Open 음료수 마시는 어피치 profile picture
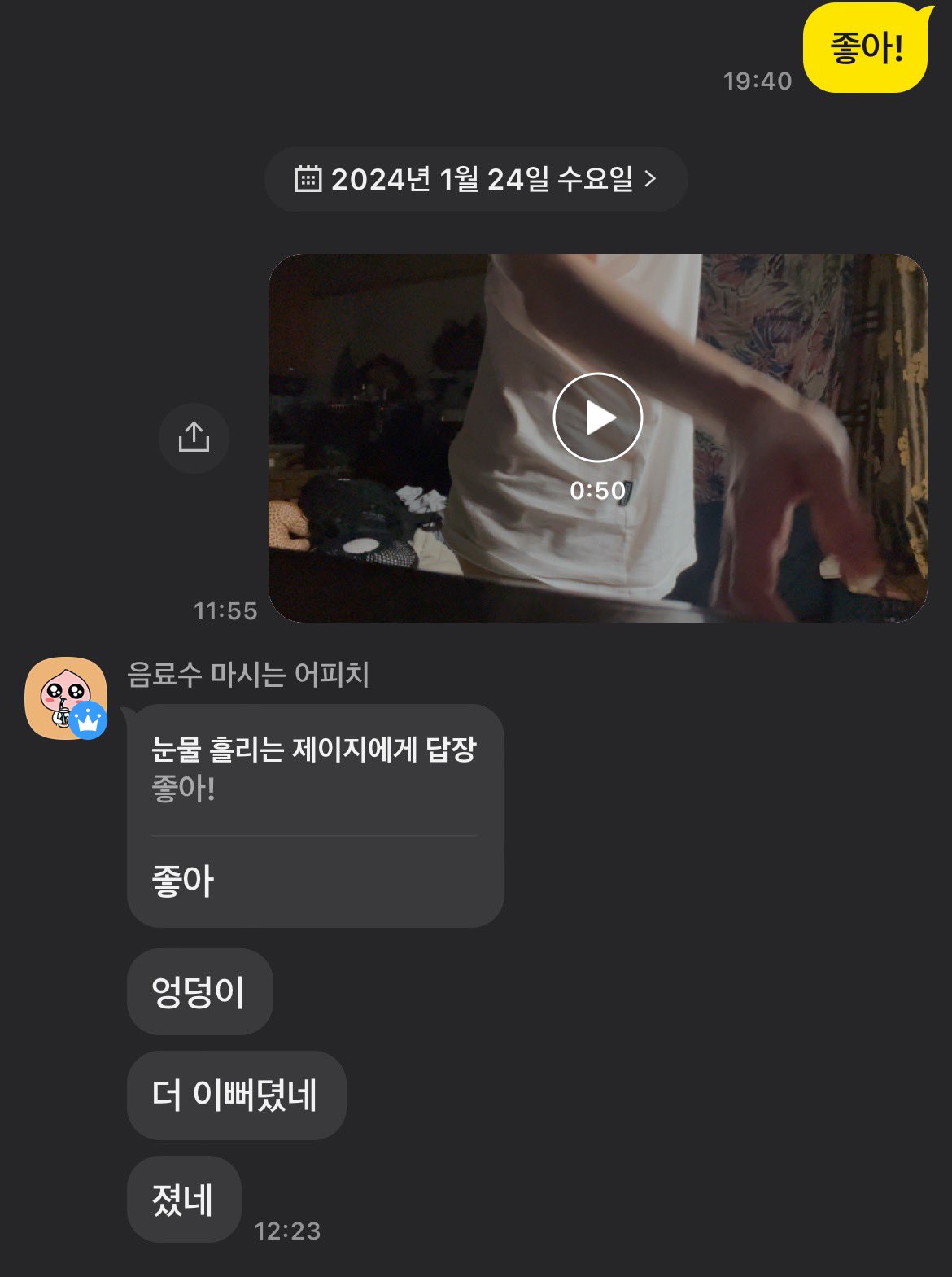 (x=66, y=698)
